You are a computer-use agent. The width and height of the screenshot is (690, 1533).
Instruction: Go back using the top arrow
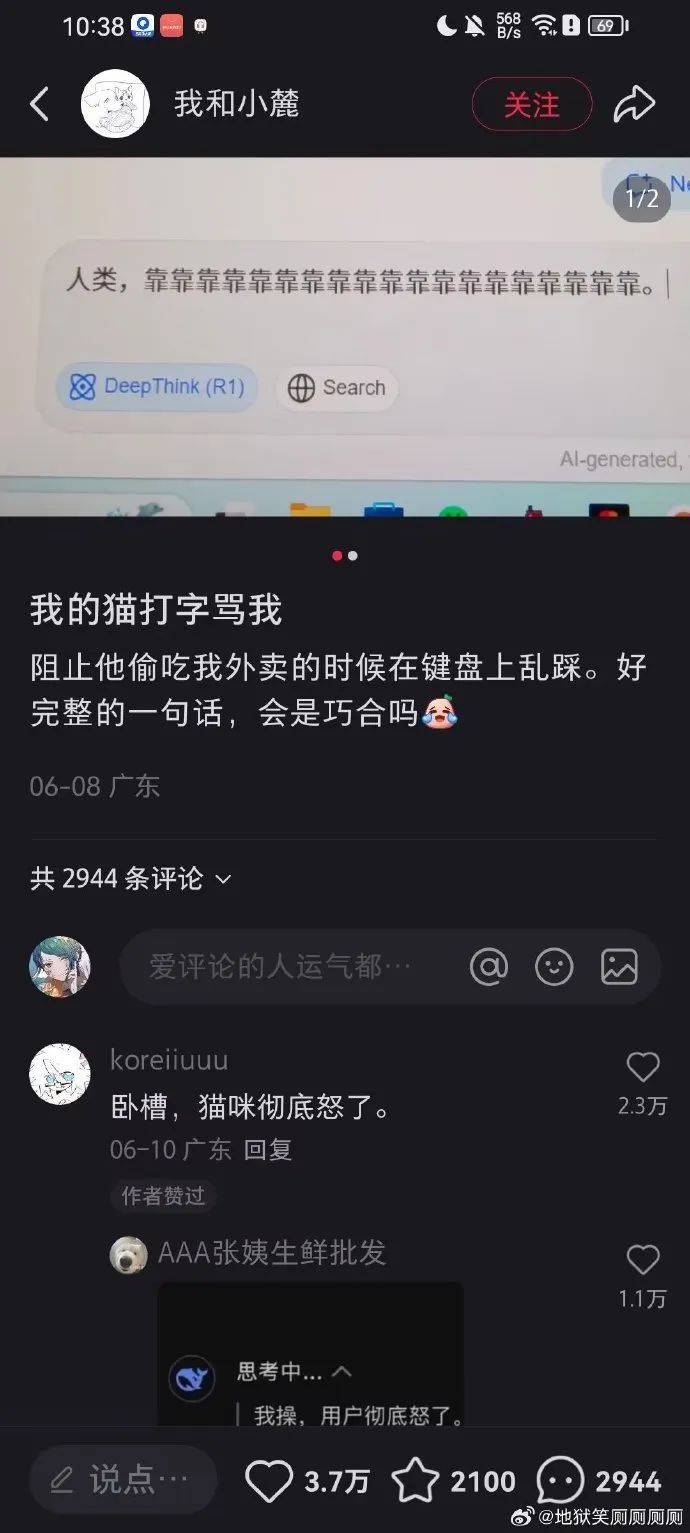pos(40,104)
